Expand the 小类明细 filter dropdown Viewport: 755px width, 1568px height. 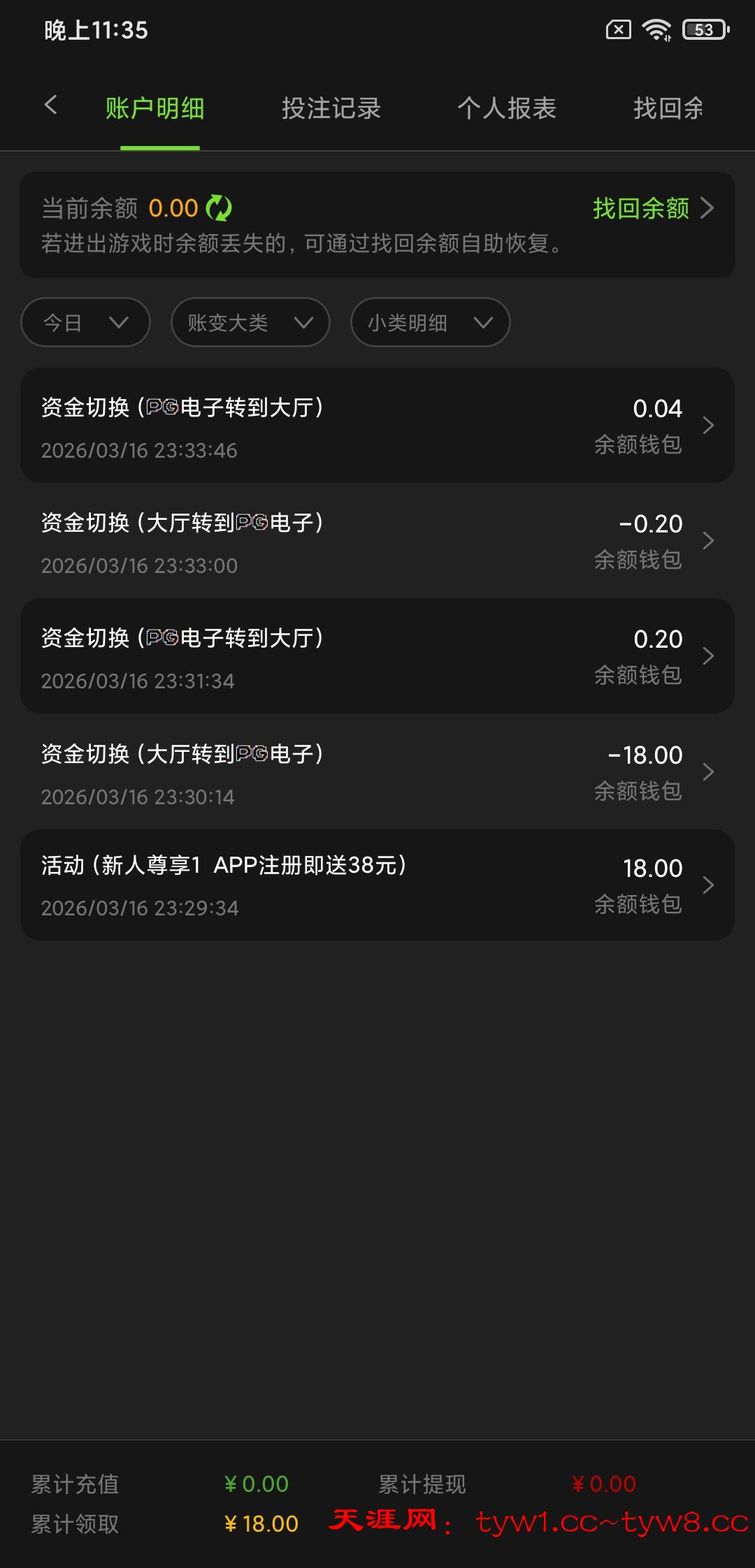[429, 322]
